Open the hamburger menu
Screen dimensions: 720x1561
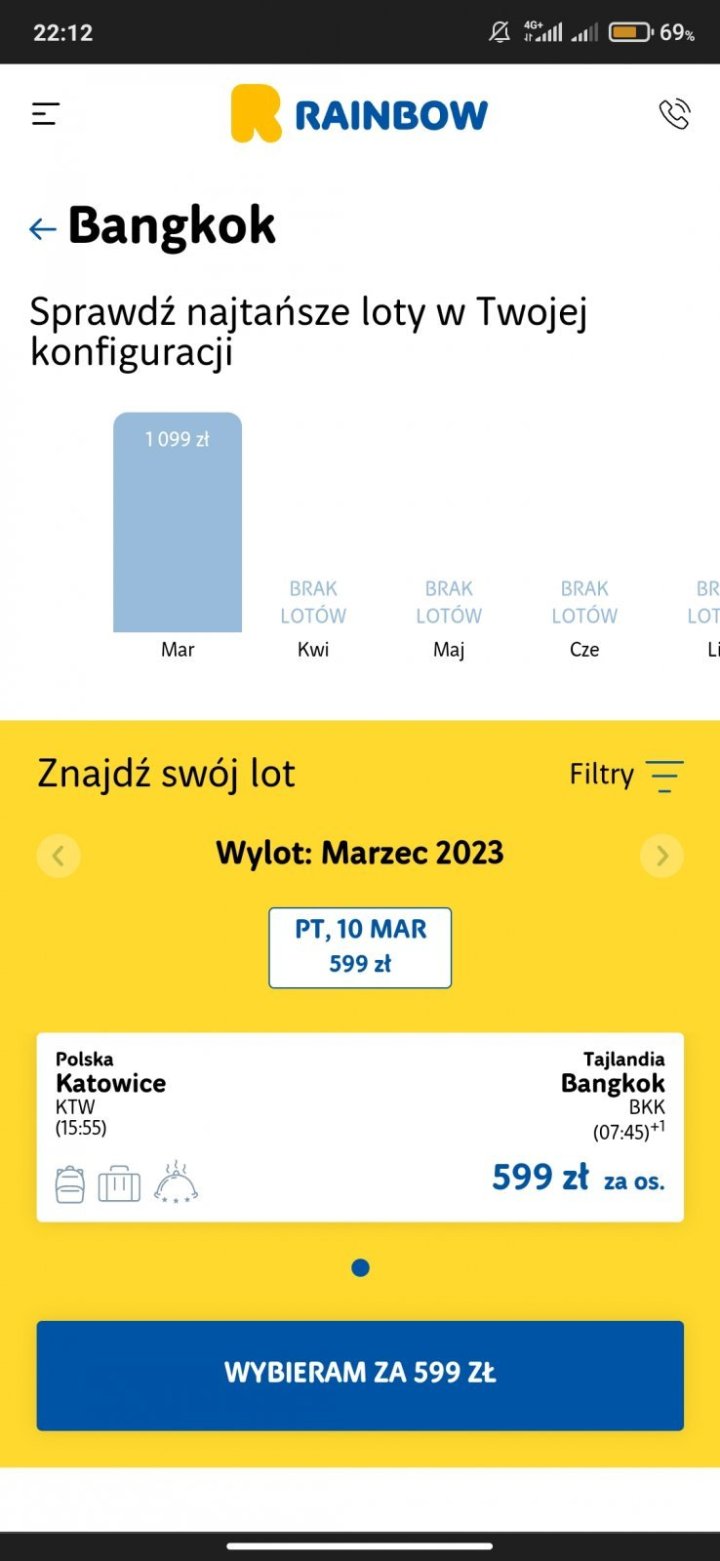45,114
